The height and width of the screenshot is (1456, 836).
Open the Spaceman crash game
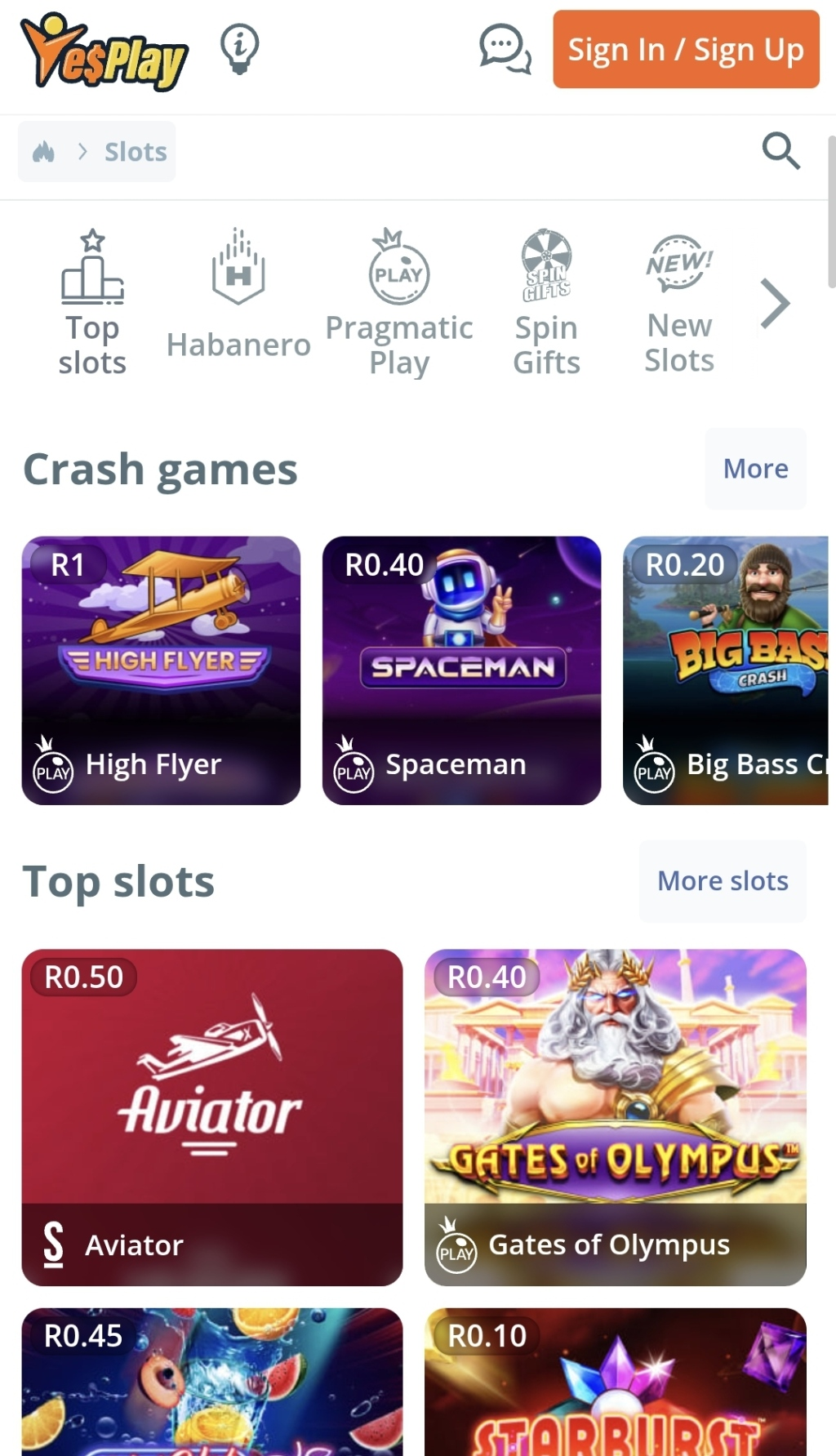pyautogui.click(x=461, y=670)
